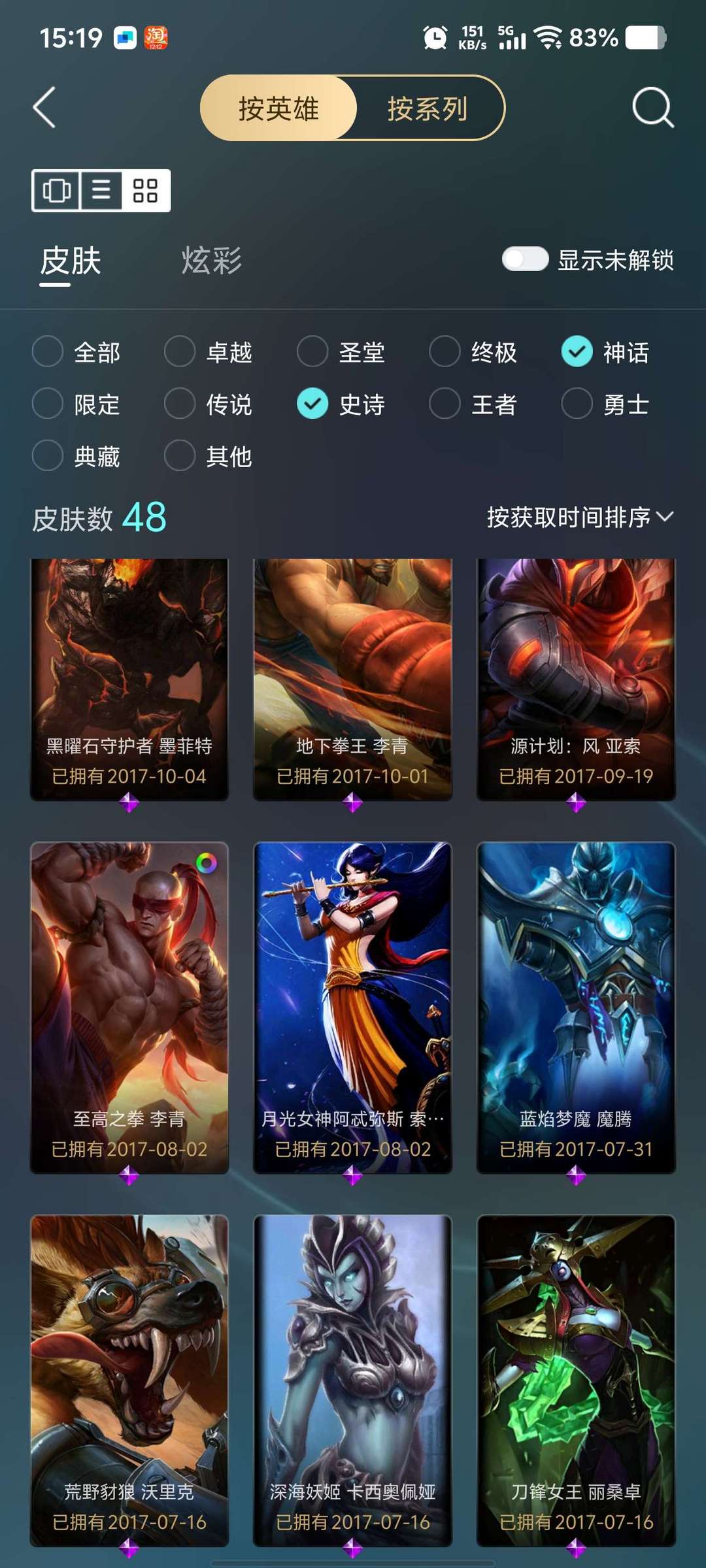
Task: Select the 王者 filter option
Action: [x=444, y=404]
